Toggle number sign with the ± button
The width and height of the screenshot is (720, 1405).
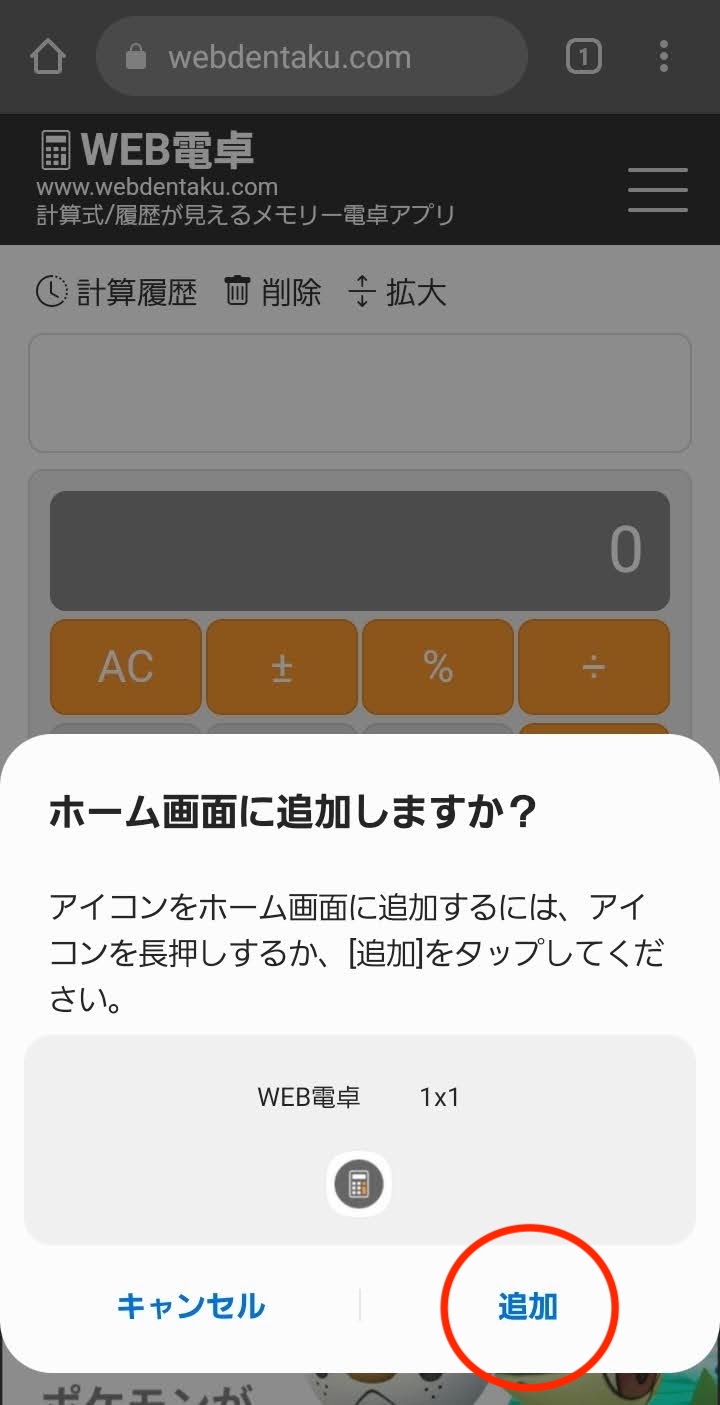pos(281,667)
